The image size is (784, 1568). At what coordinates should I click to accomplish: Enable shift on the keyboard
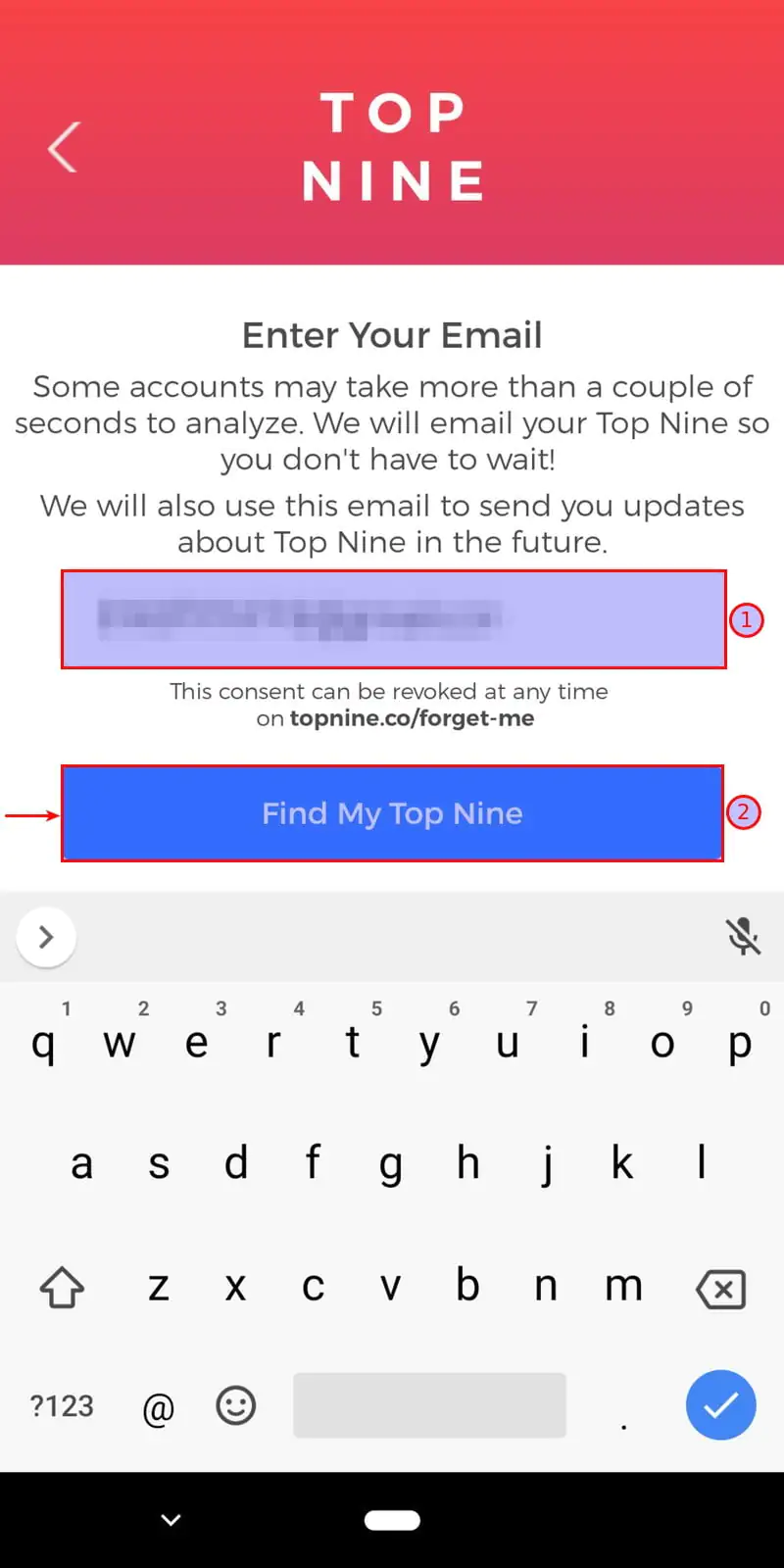62,1288
